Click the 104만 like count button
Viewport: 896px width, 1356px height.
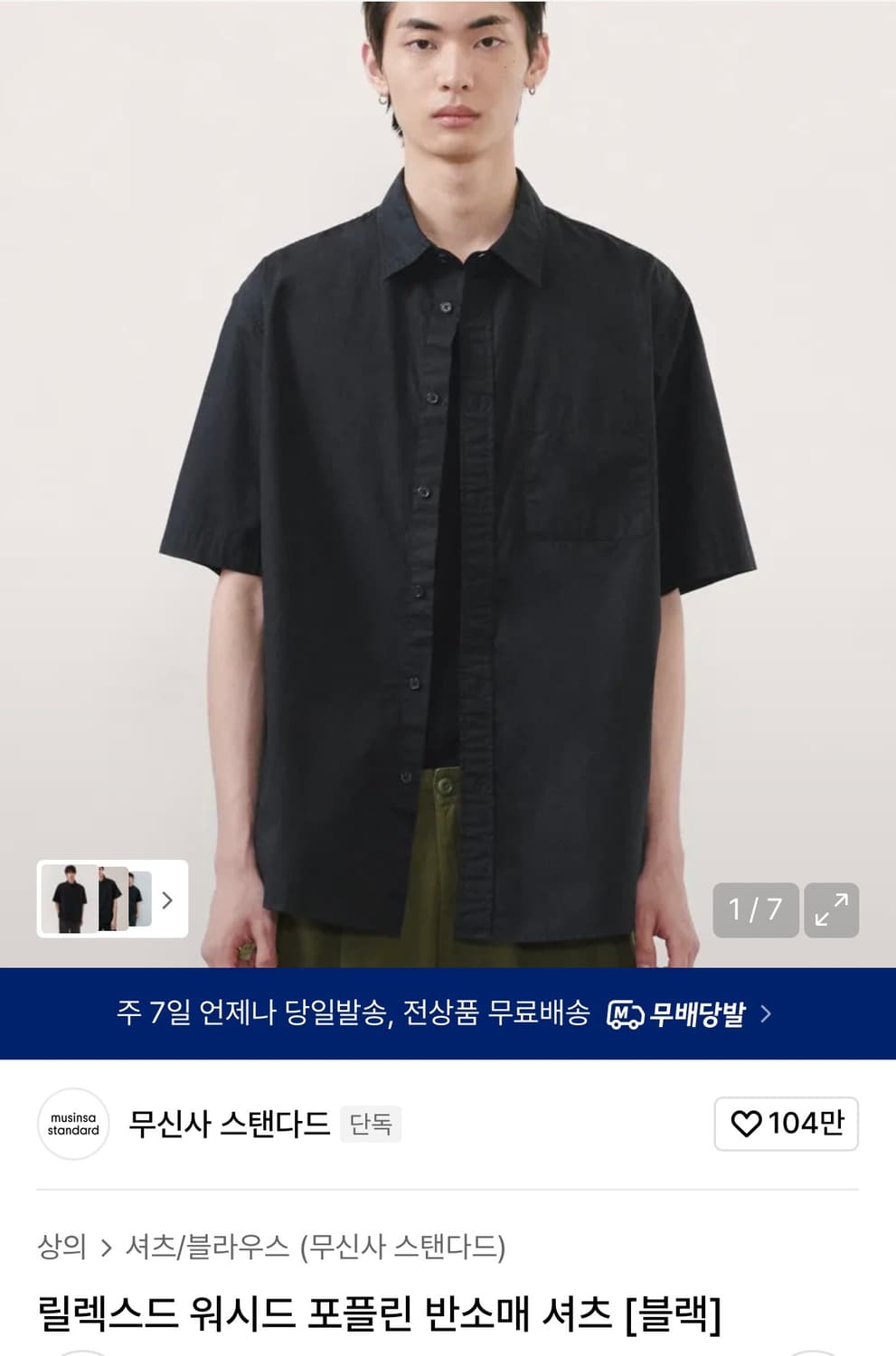click(785, 1125)
